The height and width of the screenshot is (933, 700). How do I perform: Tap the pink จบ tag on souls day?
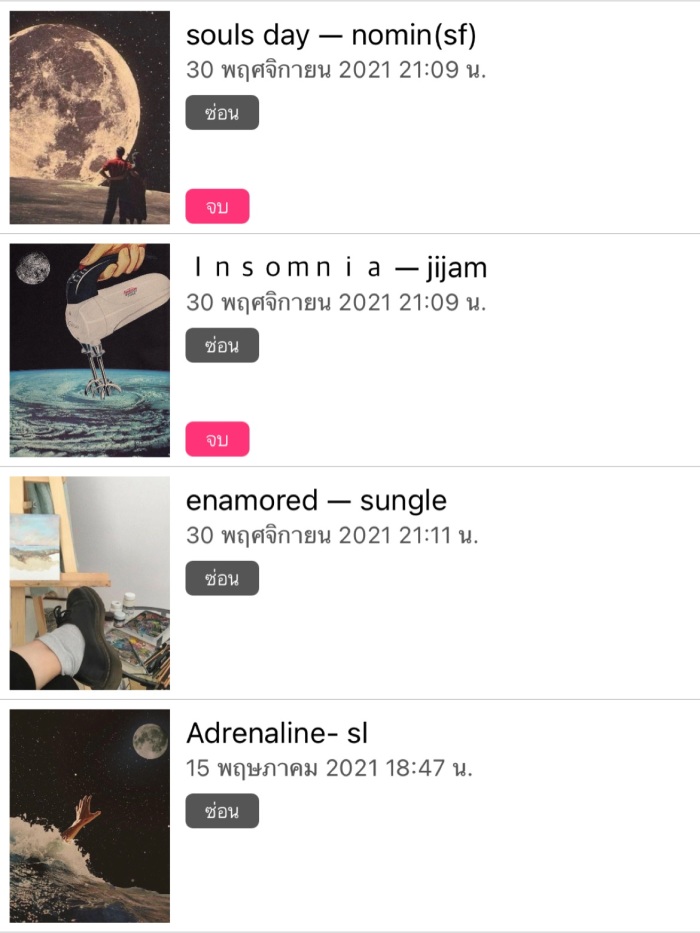[x=217, y=207]
